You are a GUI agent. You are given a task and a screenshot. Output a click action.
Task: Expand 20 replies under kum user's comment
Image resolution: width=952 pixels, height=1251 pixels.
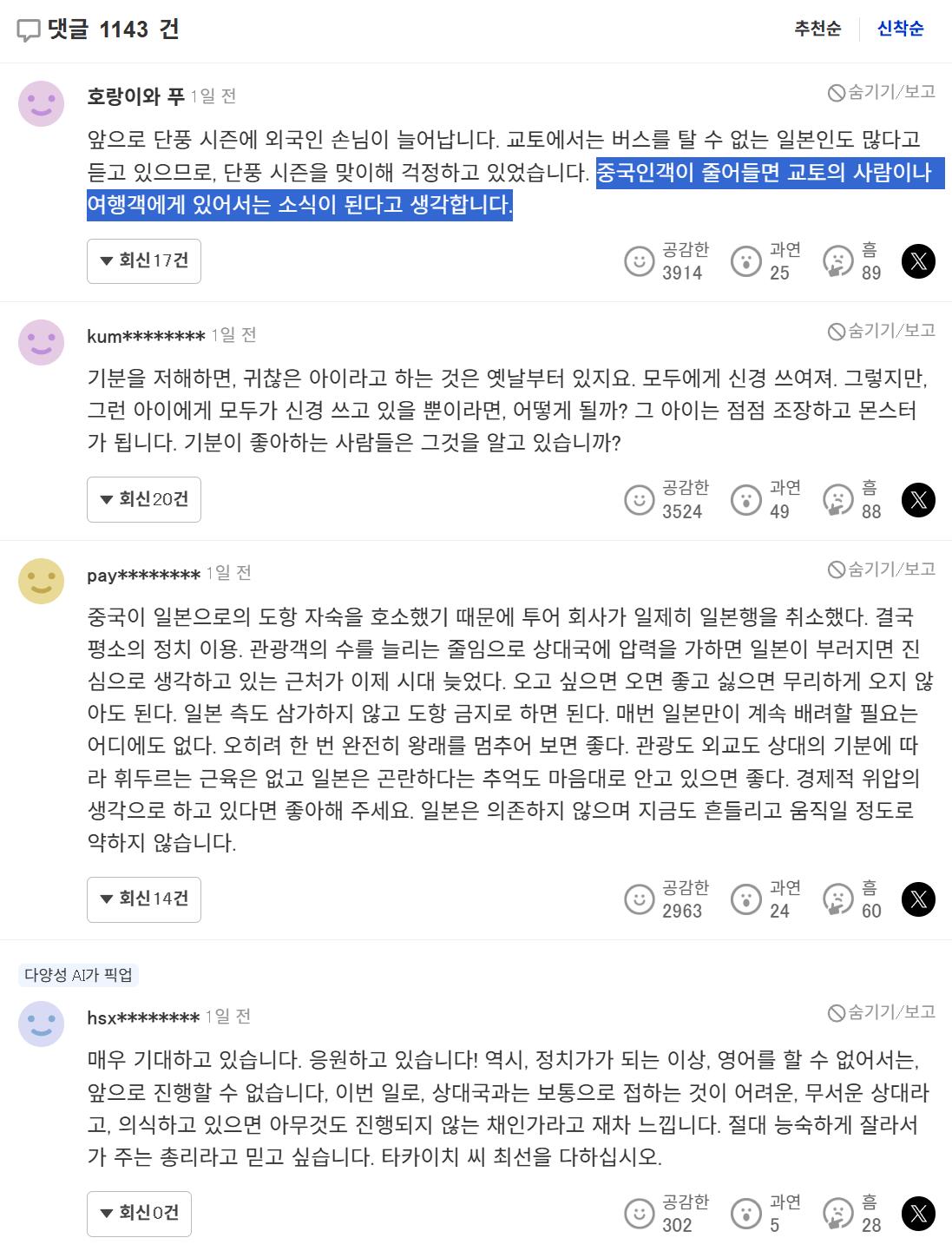(144, 499)
